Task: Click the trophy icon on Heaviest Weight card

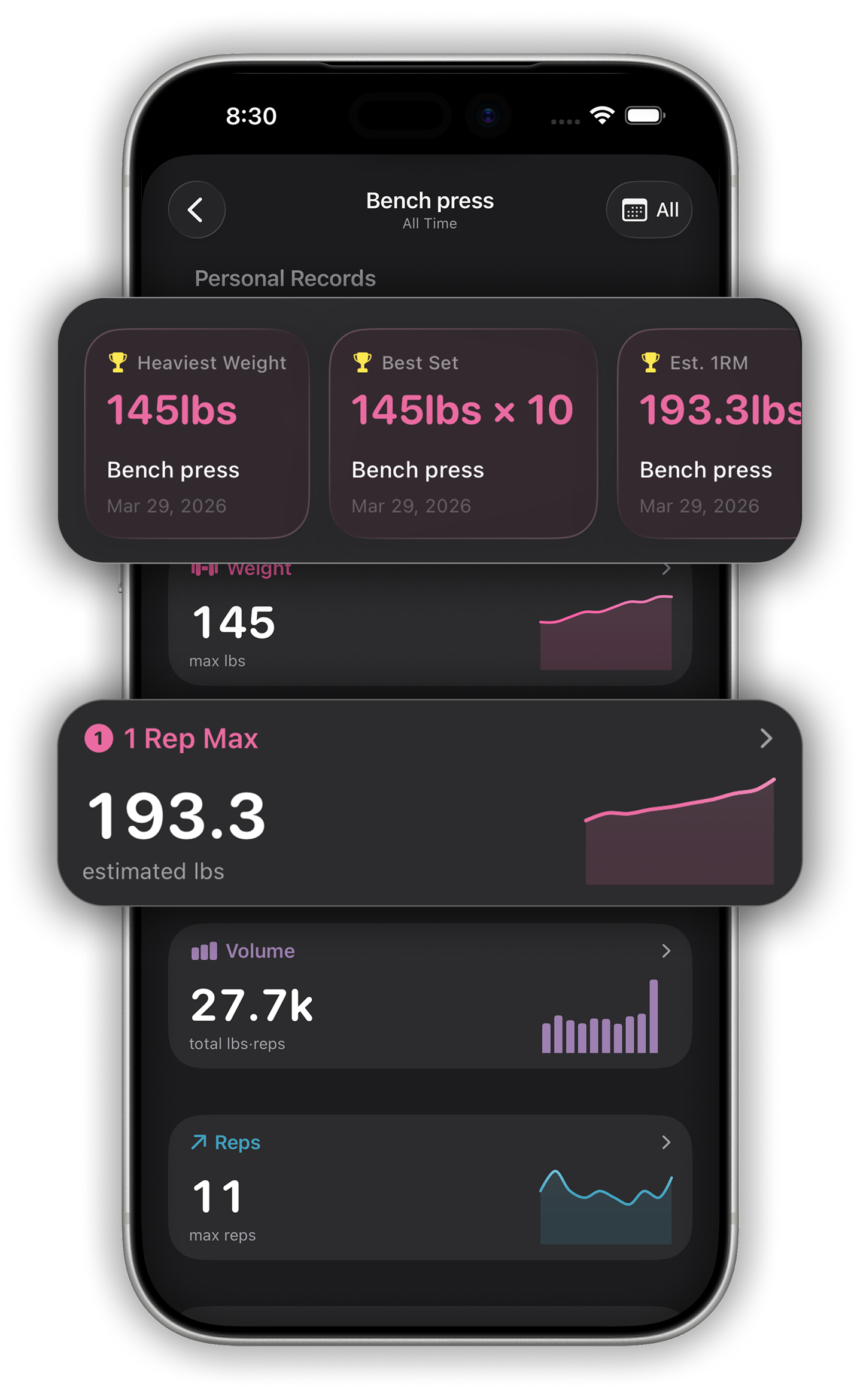Action: [x=118, y=361]
